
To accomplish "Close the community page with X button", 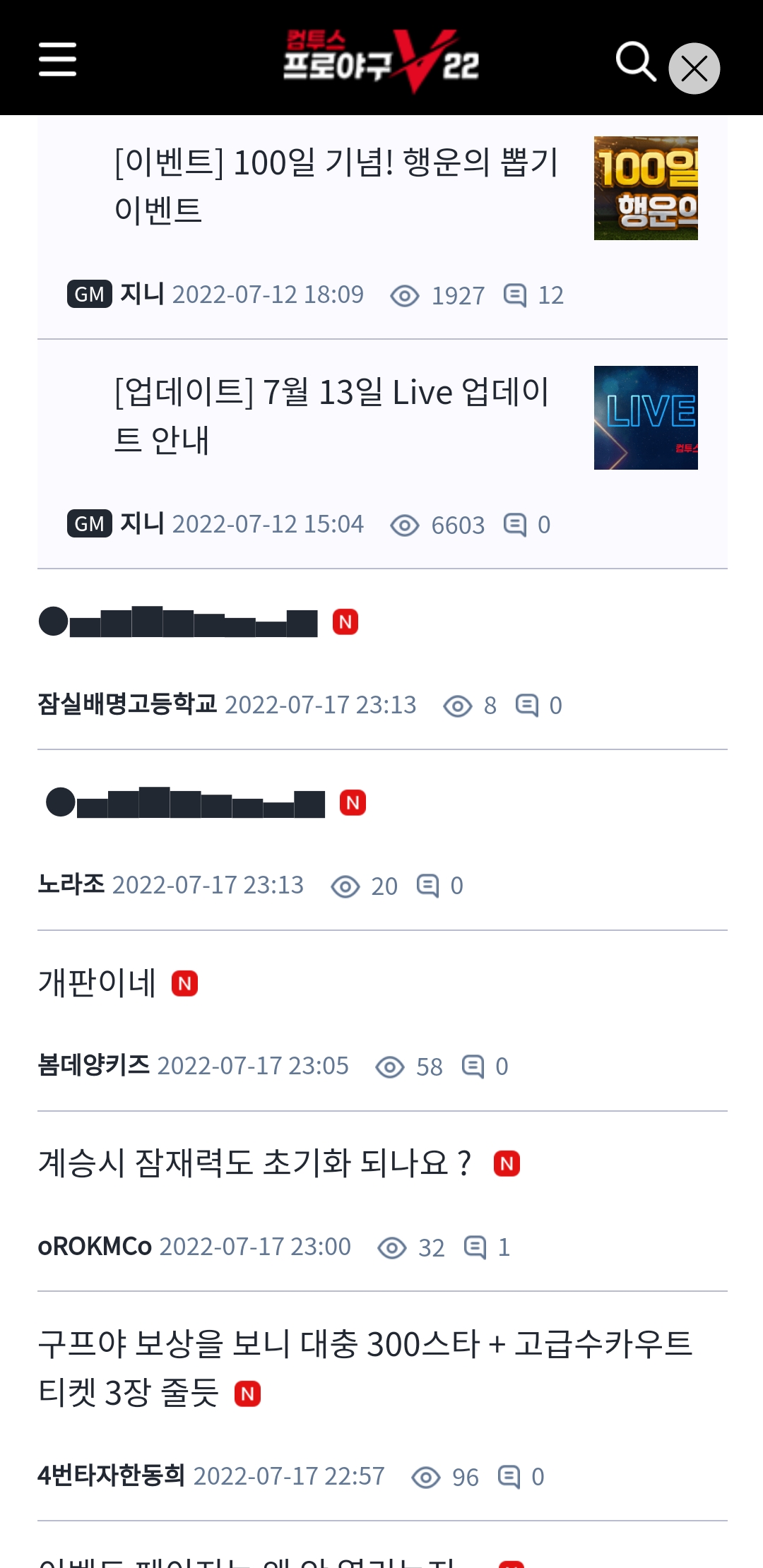I will pyautogui.click(x=694, y=69).
